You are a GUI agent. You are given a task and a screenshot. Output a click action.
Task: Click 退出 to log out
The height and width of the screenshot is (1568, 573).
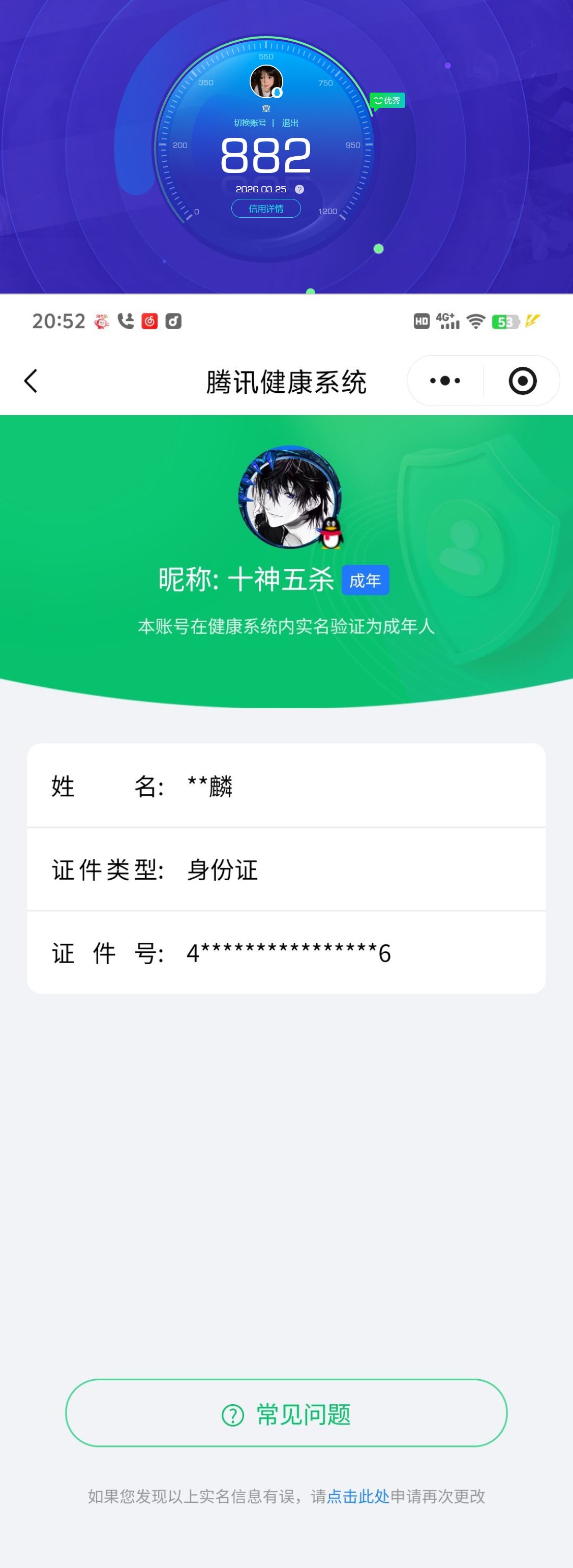point(291,122)
